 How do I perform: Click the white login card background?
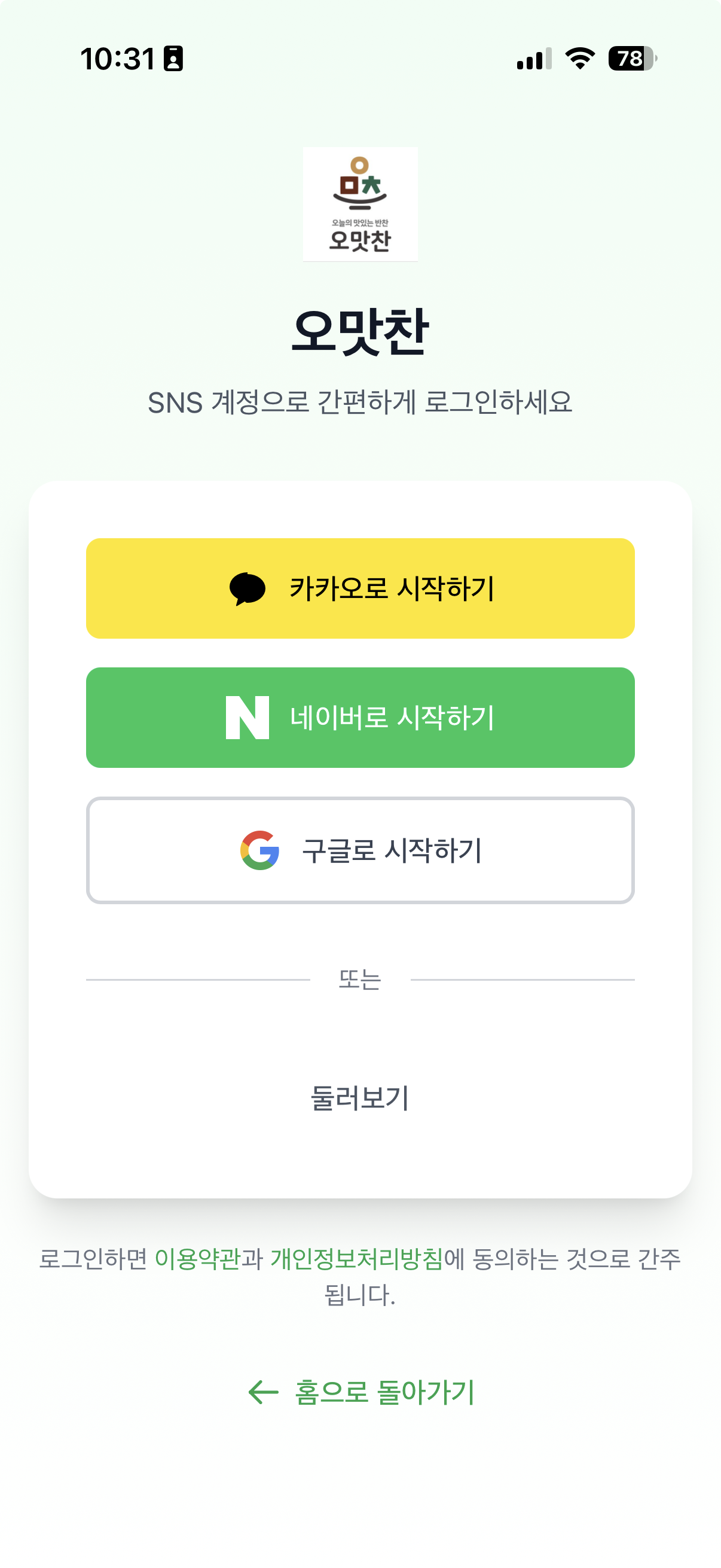(x=360, y=1169)
